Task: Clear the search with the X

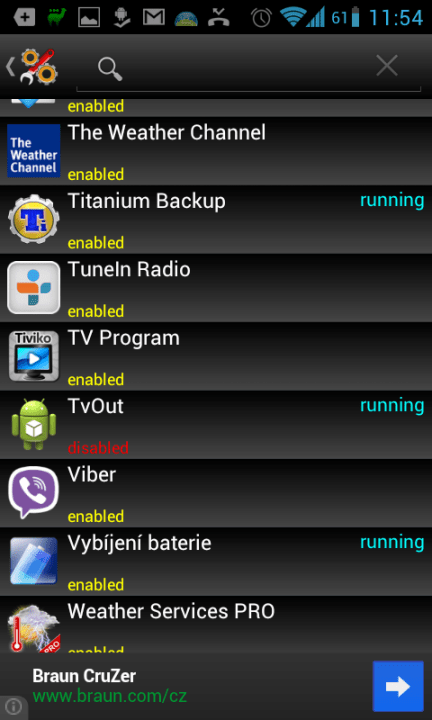Action: tap(387, 66)
